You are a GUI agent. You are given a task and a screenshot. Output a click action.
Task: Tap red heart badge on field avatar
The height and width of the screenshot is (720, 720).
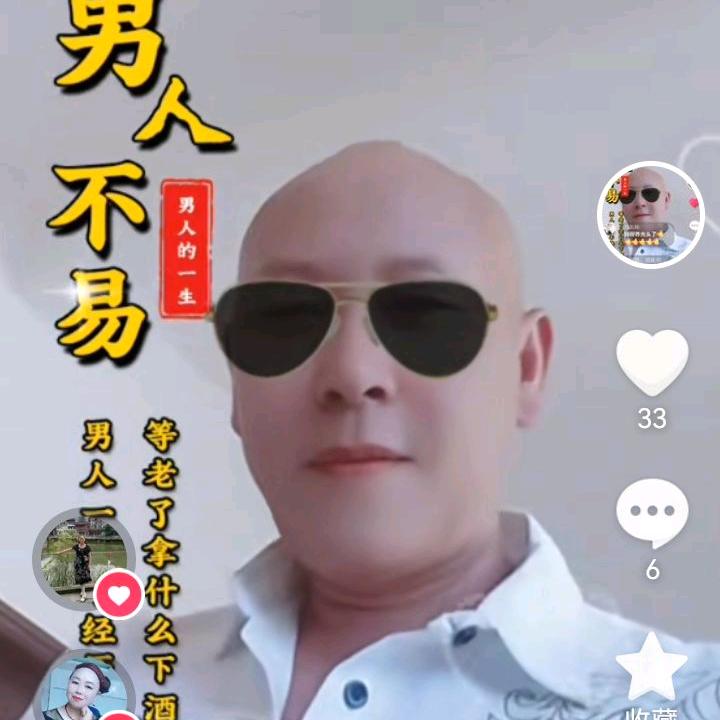pyautogui.click(x=119, y=595)
